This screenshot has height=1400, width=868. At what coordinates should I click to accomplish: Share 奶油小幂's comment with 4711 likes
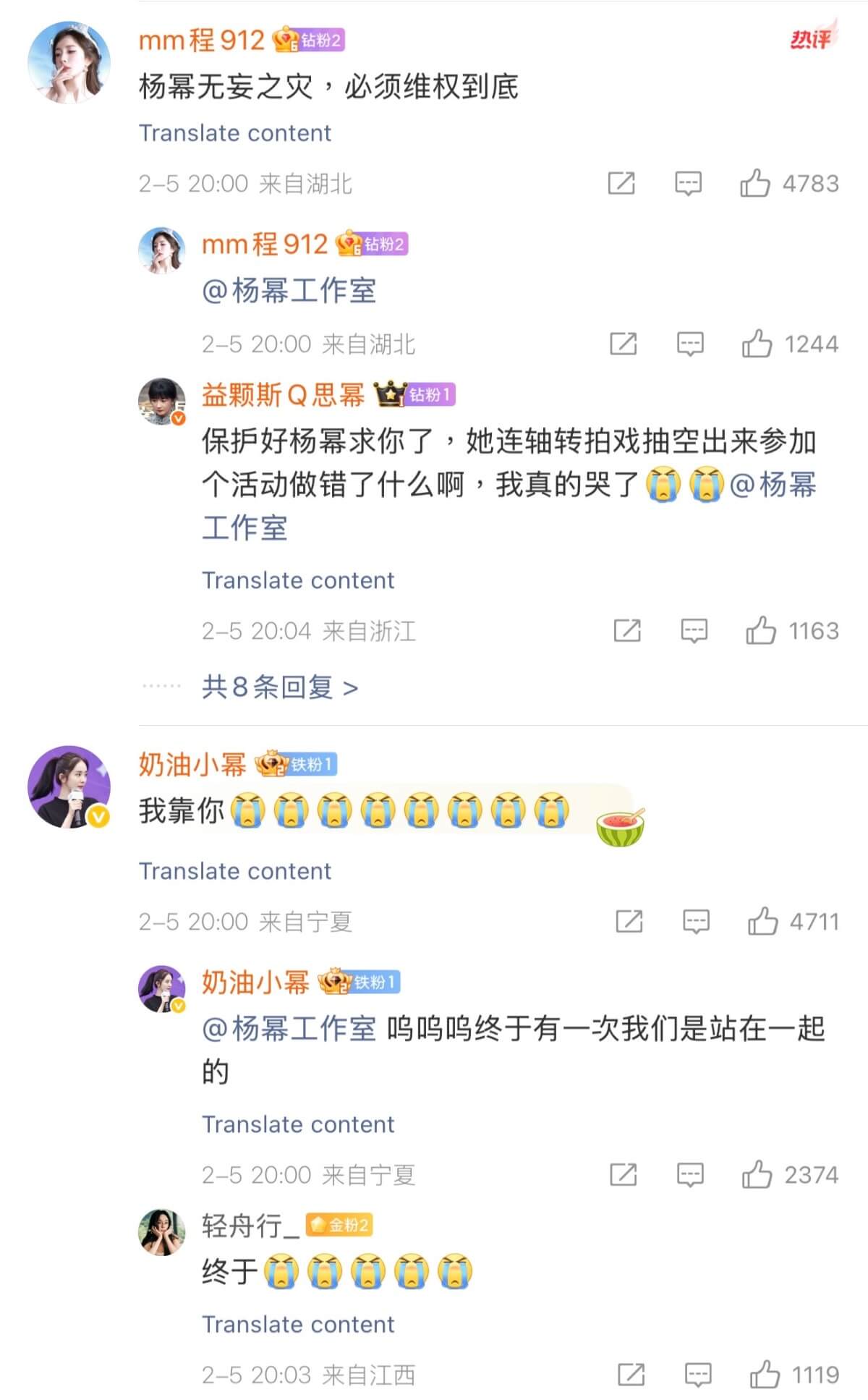[629, 921]
